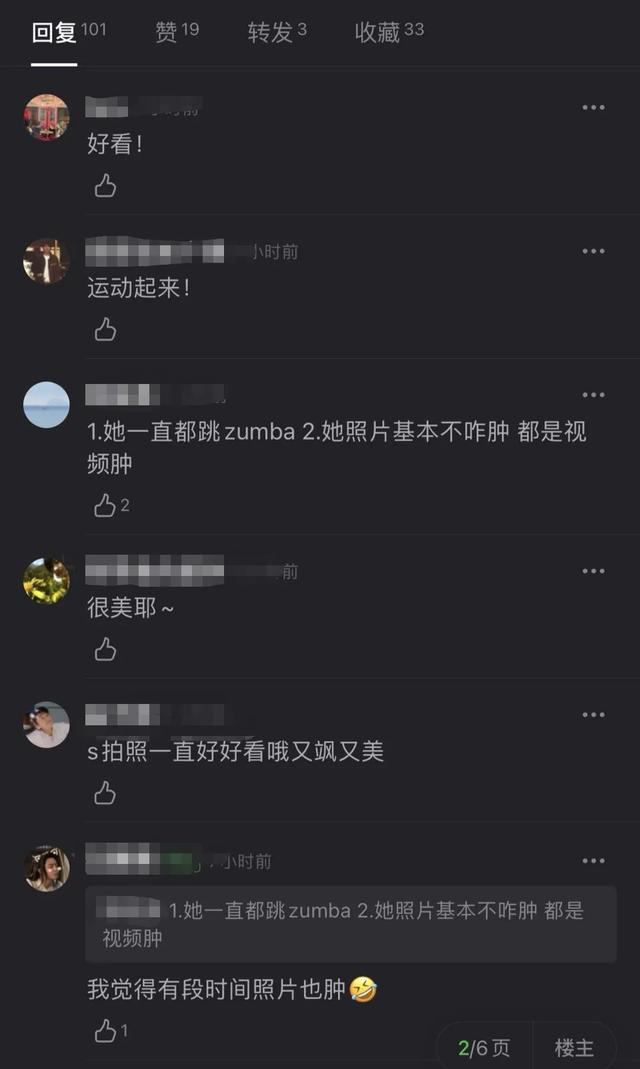
Task: View the avatar of the 运动起来！ commenter
Action: 46,261
